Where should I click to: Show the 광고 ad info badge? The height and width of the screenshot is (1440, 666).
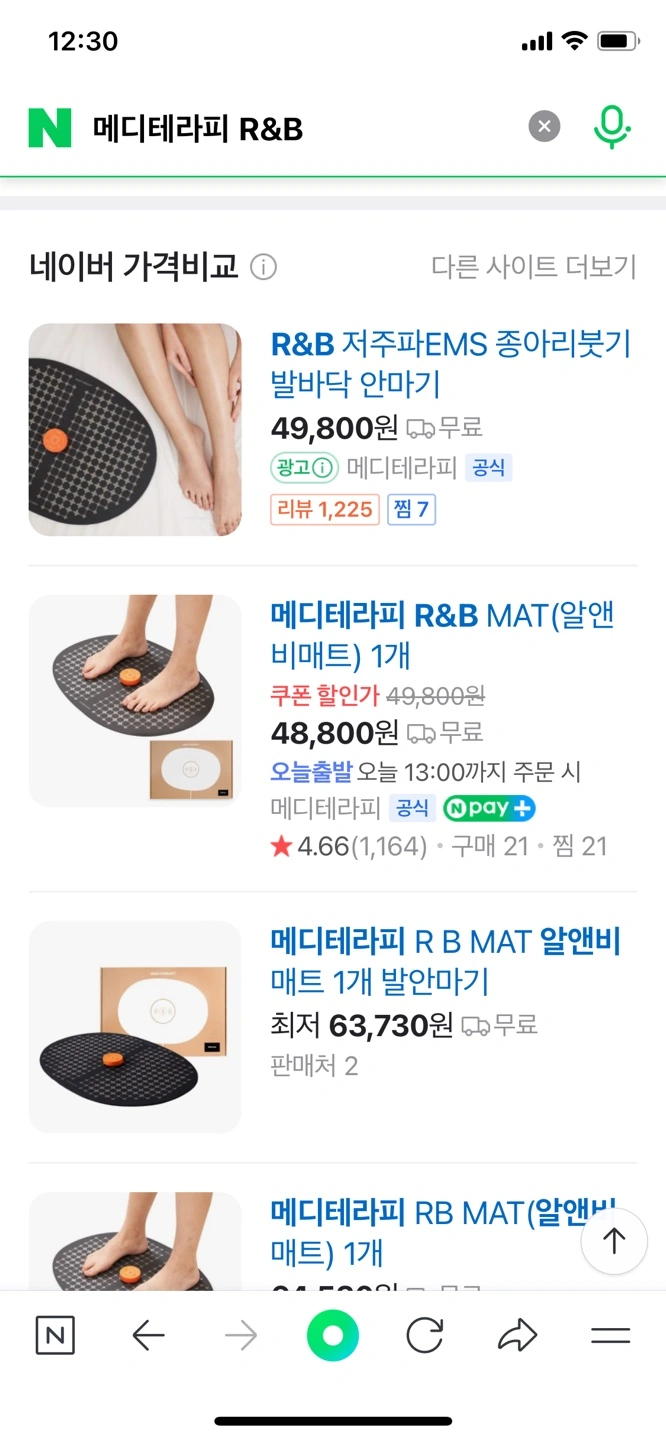pyautogui.click(x=304, y=467)
